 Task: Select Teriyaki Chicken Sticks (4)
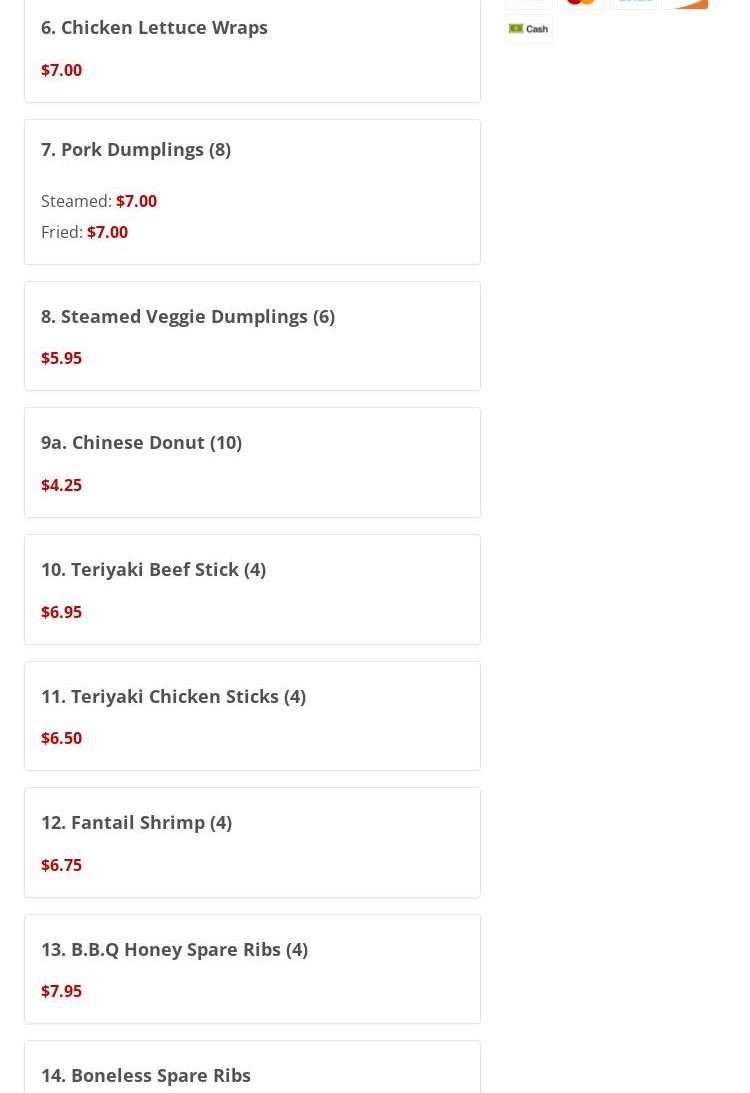[x=173, y=697]
